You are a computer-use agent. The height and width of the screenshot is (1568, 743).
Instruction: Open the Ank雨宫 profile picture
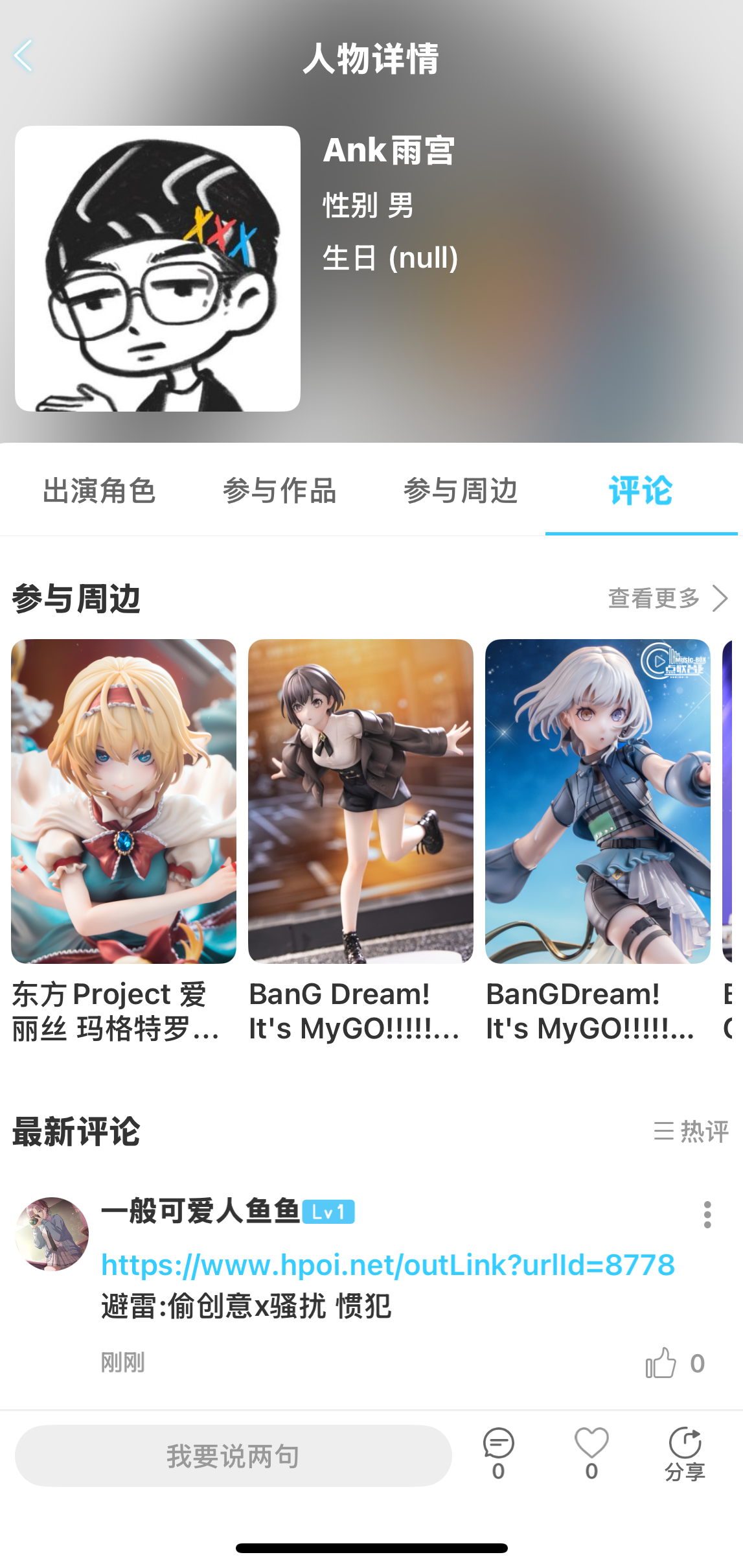(x=157, y=268)
